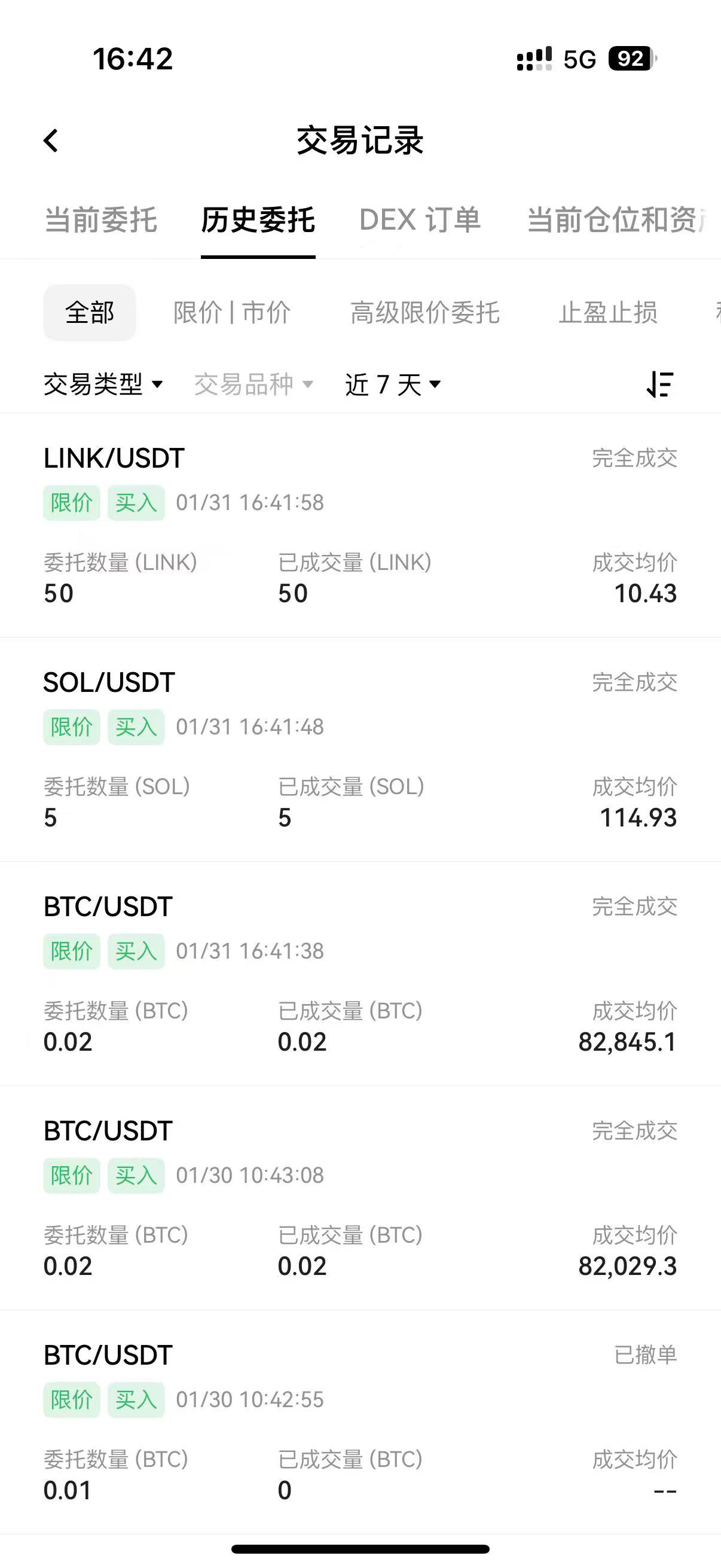The image size is (721, 1568).
Task: Go back from 交易记录 page
Action: pos(51,141)
